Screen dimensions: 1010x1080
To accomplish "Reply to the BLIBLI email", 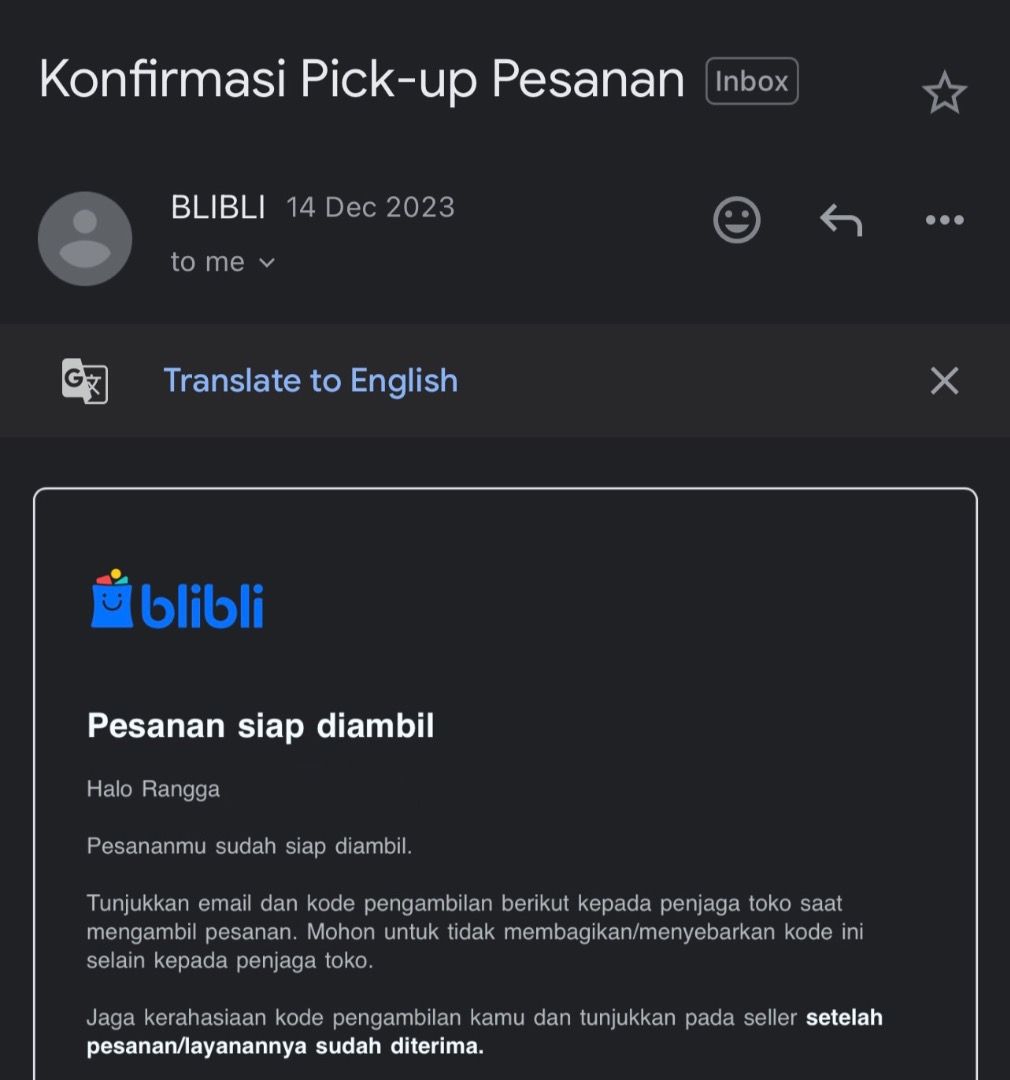I will point(841,220).
